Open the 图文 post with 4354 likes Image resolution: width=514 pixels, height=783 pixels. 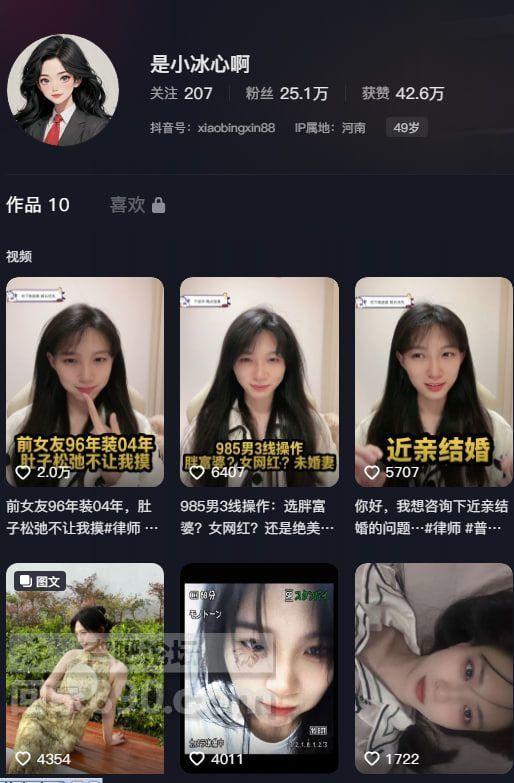coord(85,668)
